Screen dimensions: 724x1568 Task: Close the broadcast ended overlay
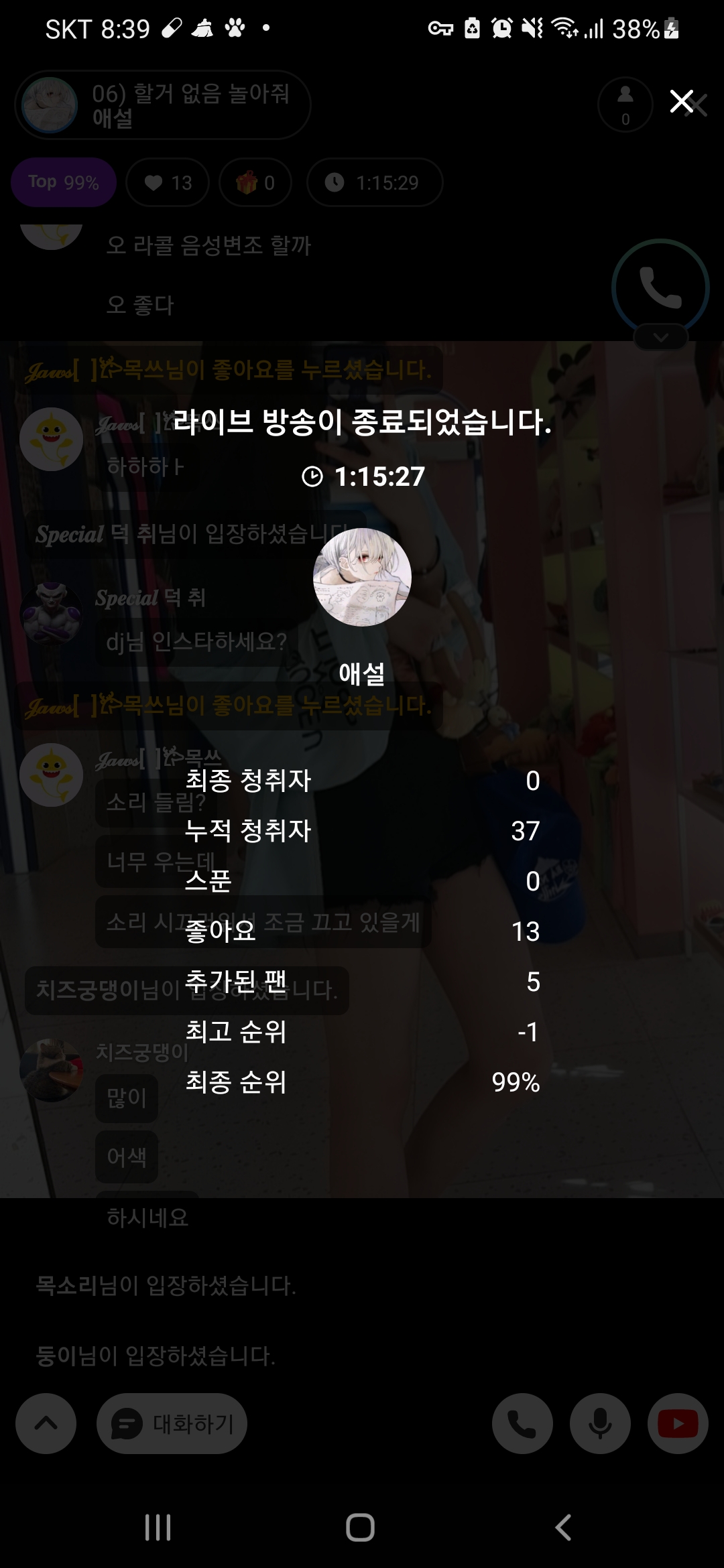coord(682,102)
